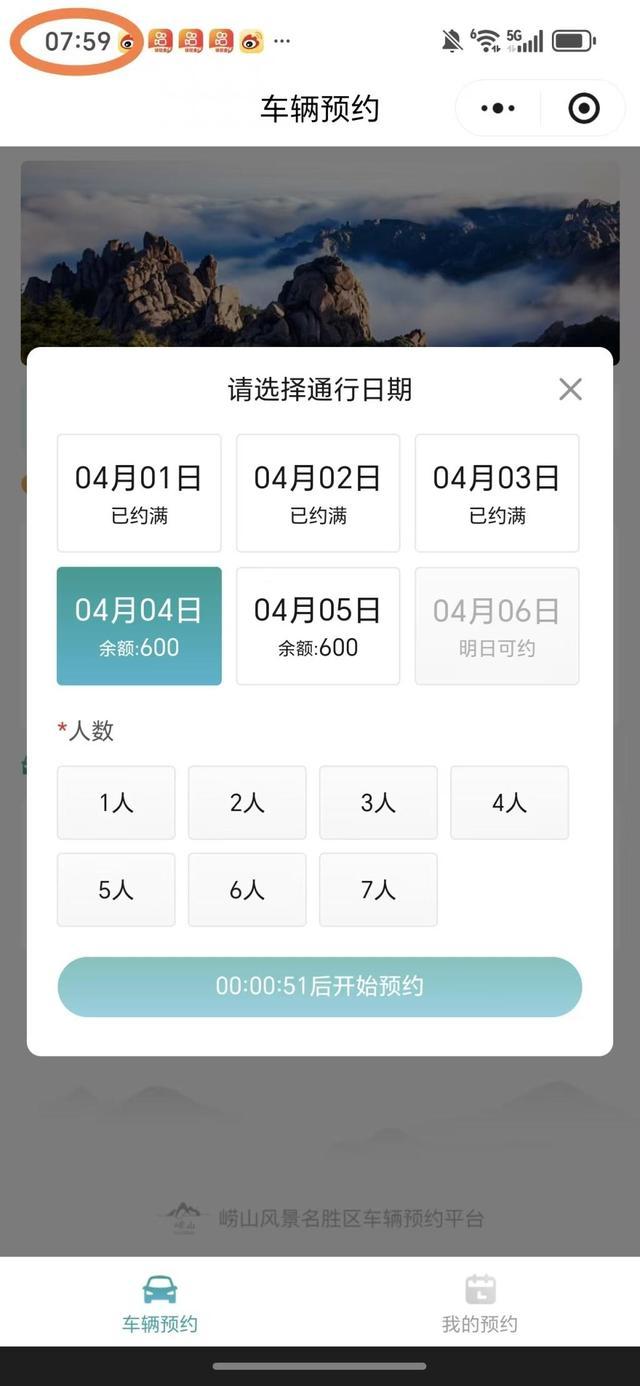The width and height of the screenshot is (640, 1386).
Task: Tap the 04月06日 date tile
Action: tap(497, 626)
